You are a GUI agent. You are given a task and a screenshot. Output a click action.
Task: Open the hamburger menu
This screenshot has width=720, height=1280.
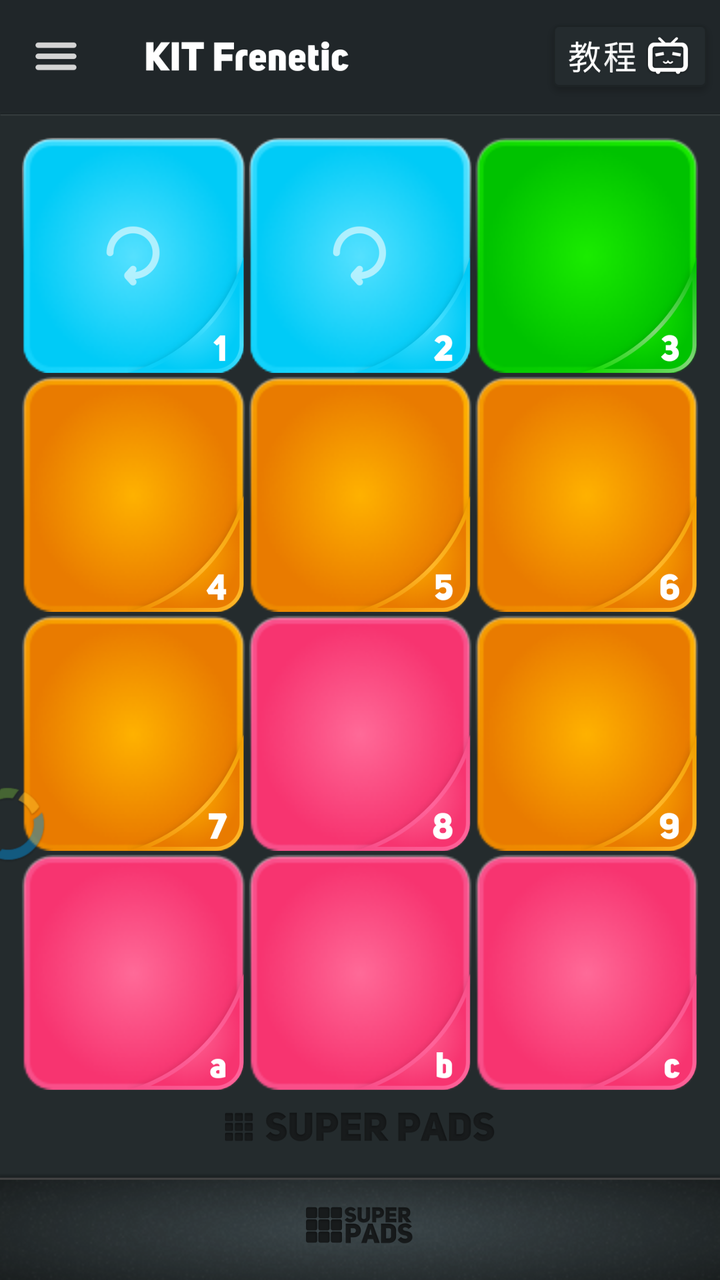point(56,57)
